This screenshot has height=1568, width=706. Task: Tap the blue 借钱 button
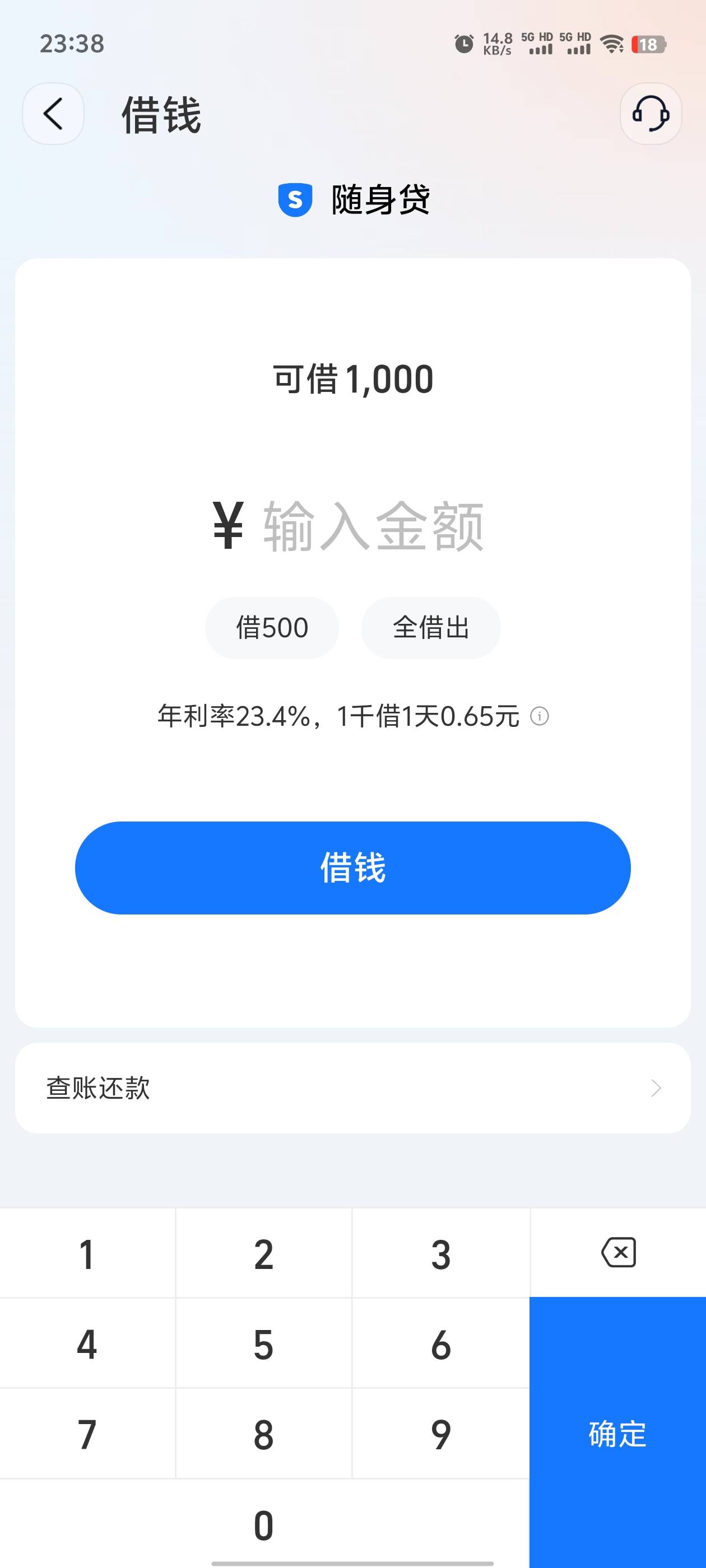(x=352, y=867)
